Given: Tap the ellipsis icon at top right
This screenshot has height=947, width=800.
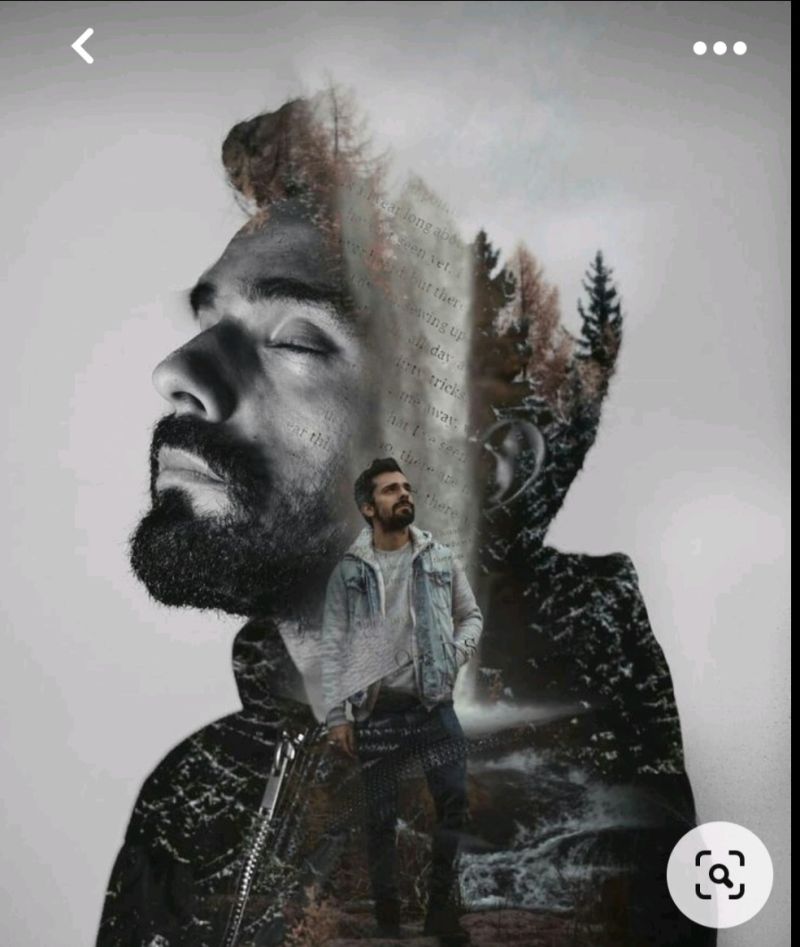Looking at the screenshot, I should (x=718, y=46).
